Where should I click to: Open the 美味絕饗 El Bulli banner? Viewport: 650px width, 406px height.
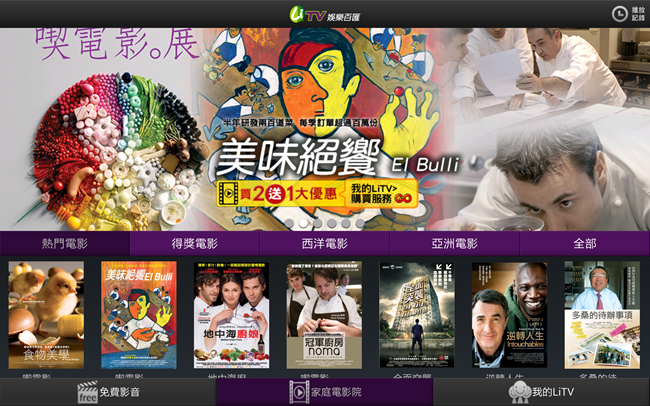[325, 130]
